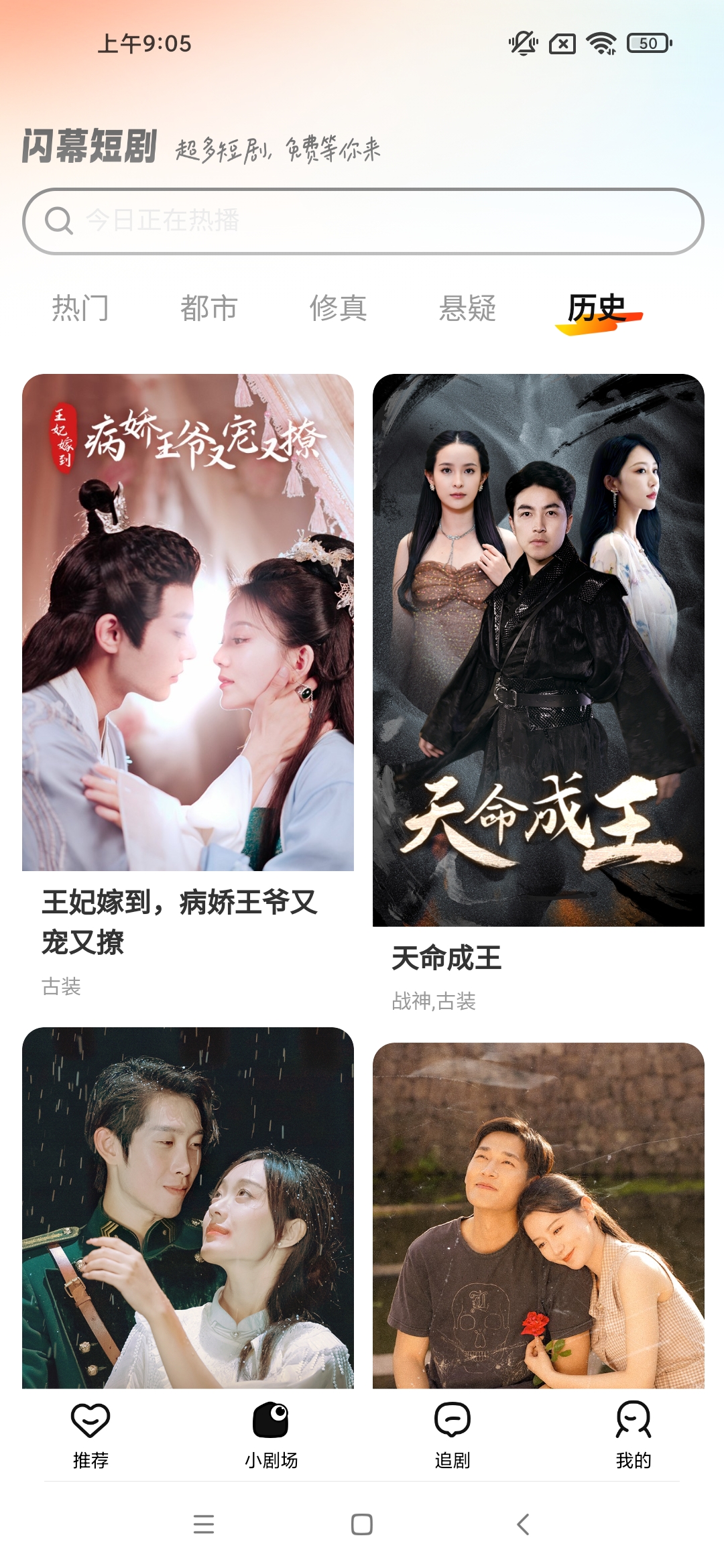724x1568 pixels.
Task: Switch to the 热门 category tab
Action: tap(80, 308)
